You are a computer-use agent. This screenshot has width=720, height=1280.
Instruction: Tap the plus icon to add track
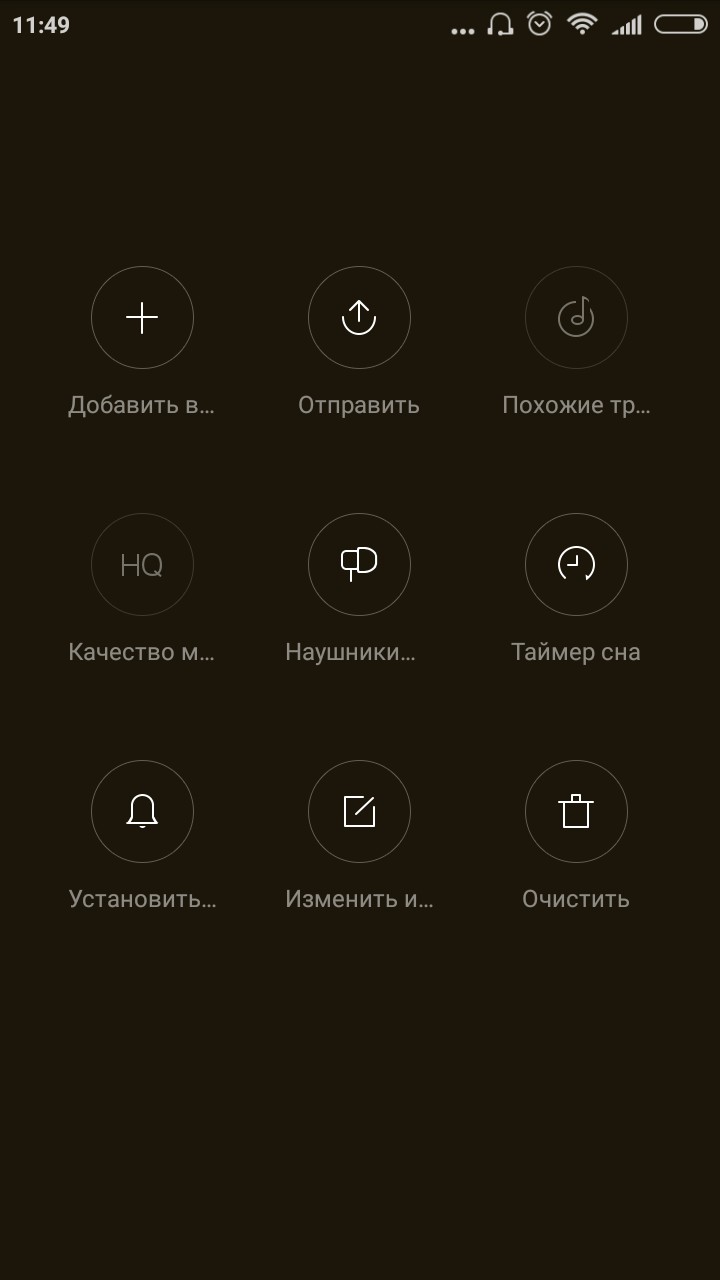click(x=142, y=318)
